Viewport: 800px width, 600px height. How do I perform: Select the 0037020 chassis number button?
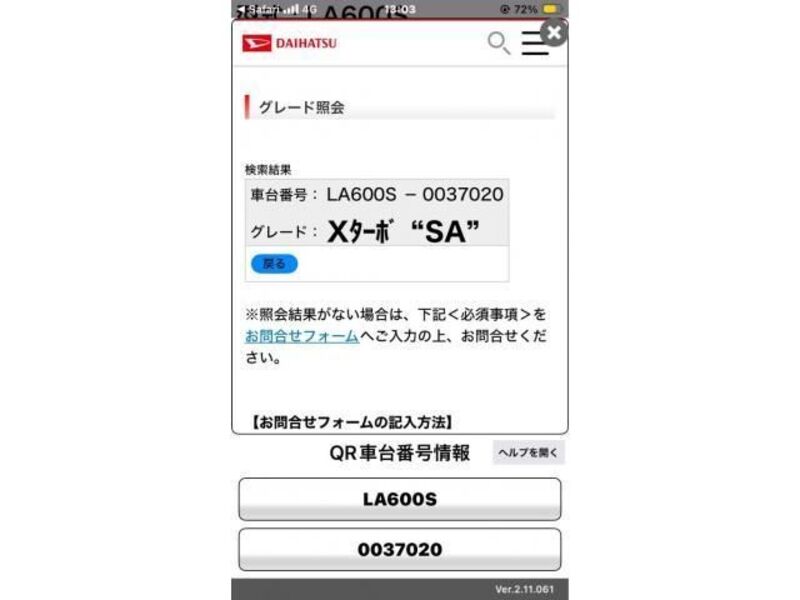399,549
